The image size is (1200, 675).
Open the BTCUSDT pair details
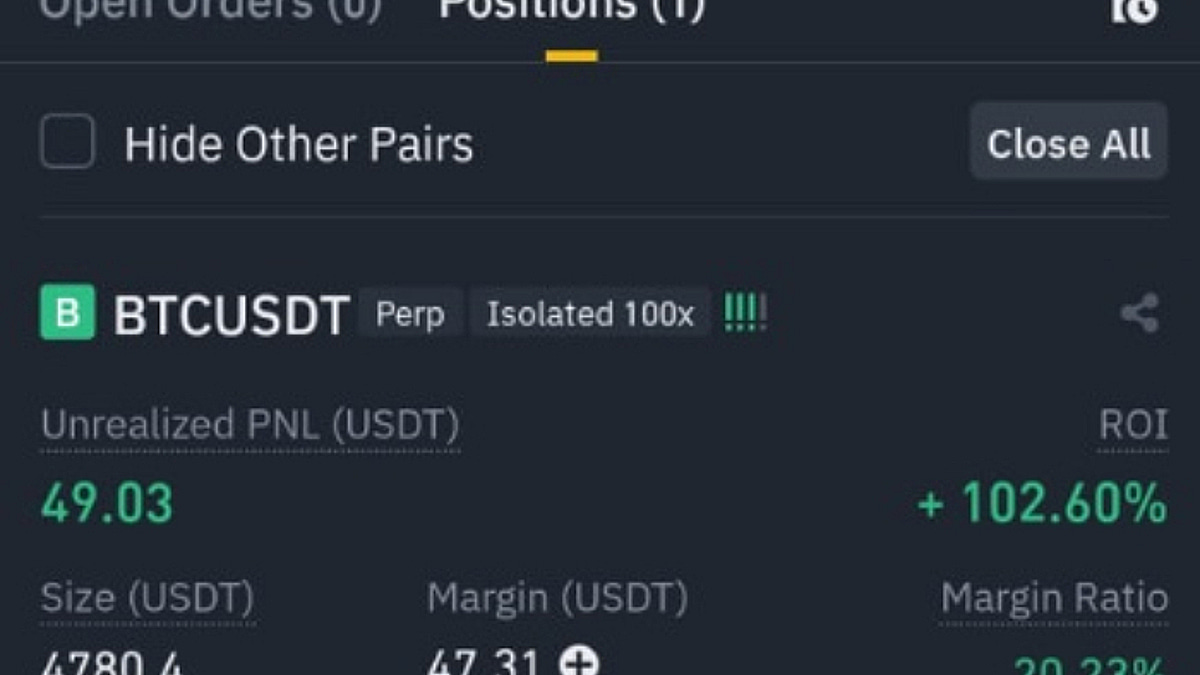click(230, 315)
